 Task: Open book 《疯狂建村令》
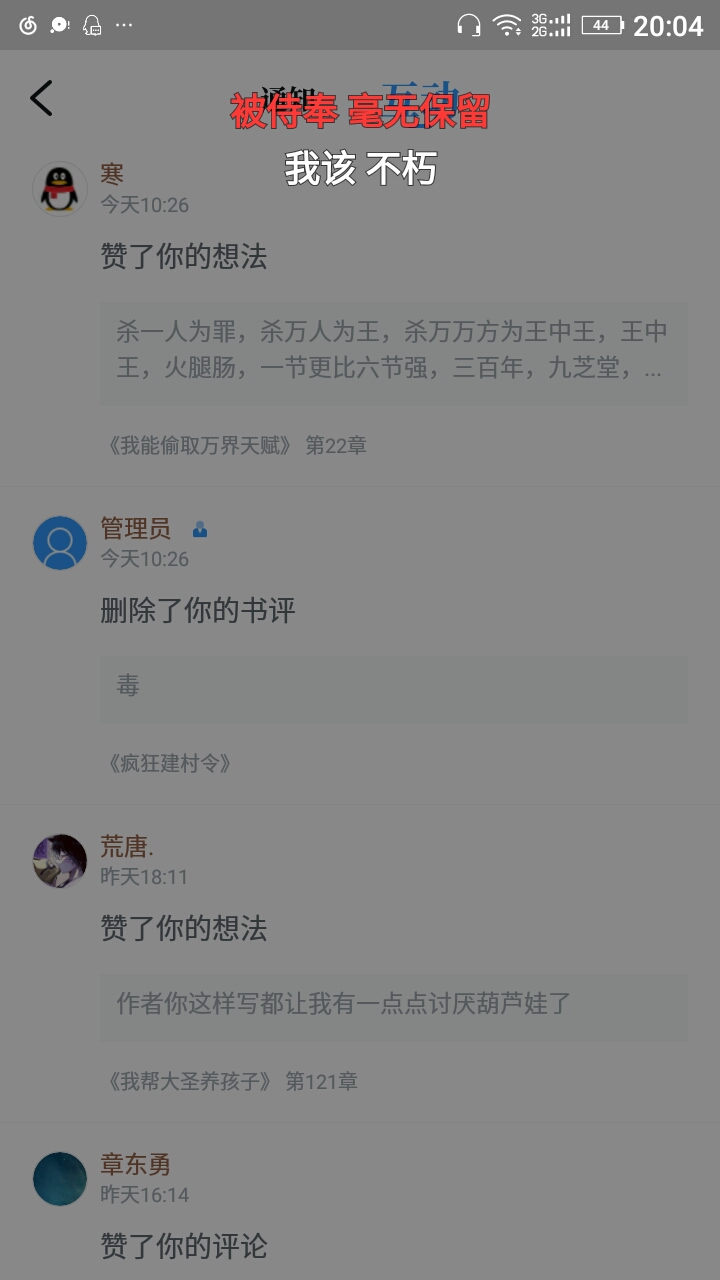pos(168,764)
